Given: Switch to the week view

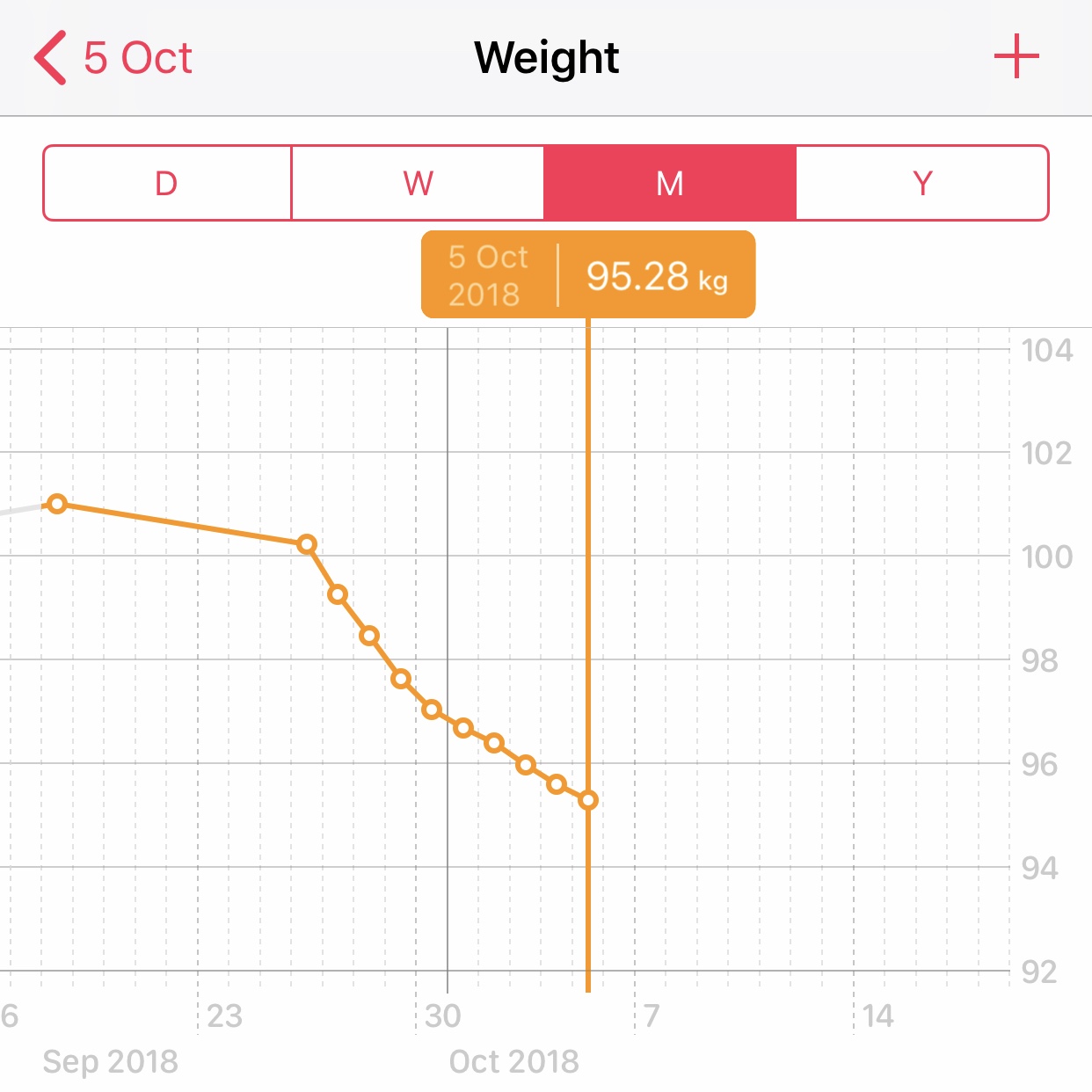Looking at the screenshot, I should 418,183.
